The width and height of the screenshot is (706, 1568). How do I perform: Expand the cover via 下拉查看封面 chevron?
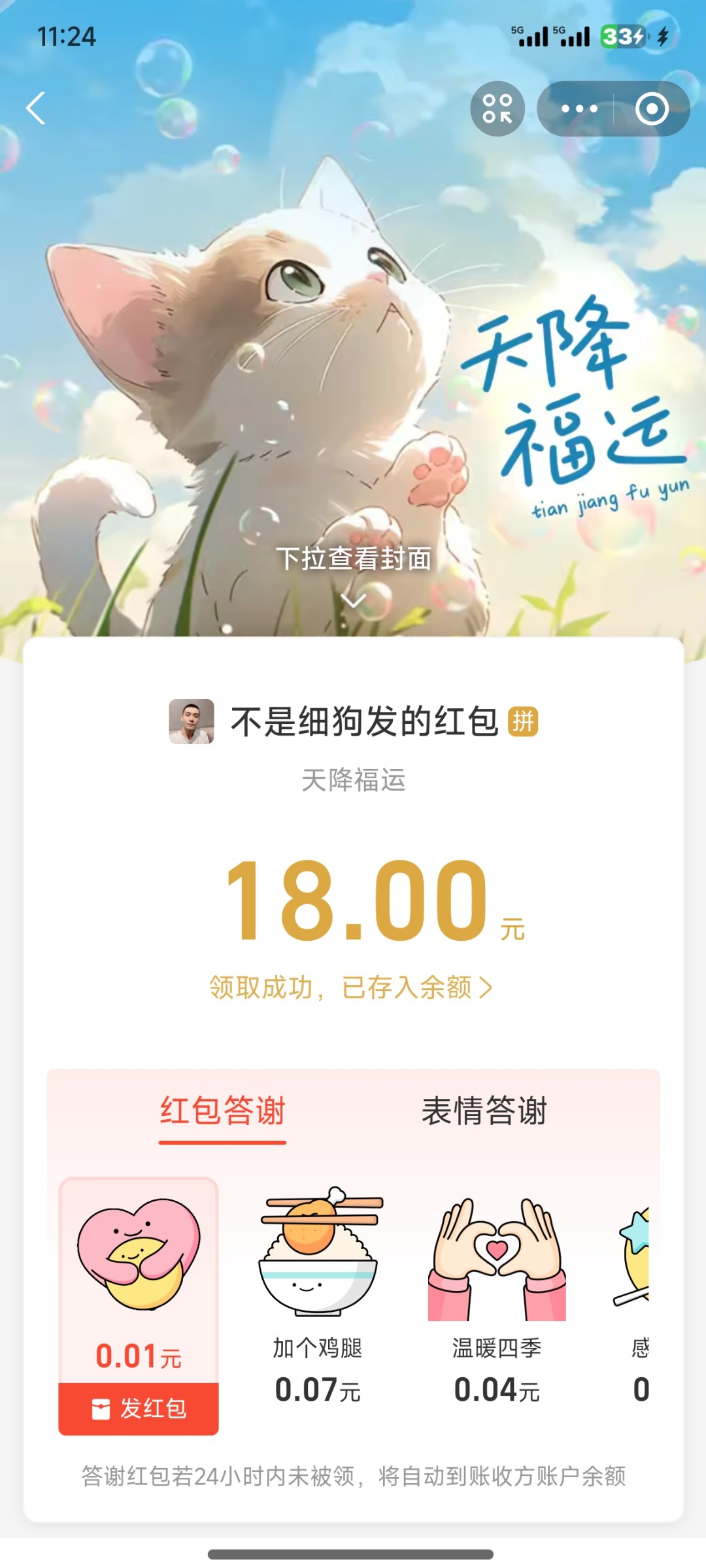pos(353,599)
